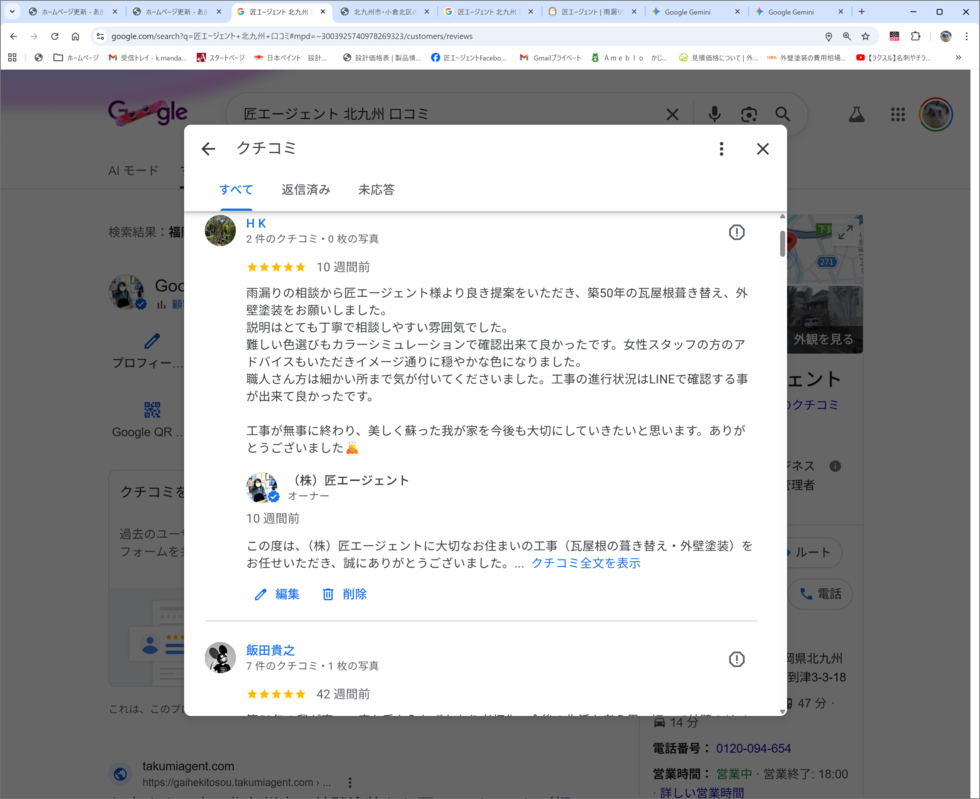Open the reviews dialog overflow menu
This screenshot has height=799, width=980.
(x=721, y=149)
